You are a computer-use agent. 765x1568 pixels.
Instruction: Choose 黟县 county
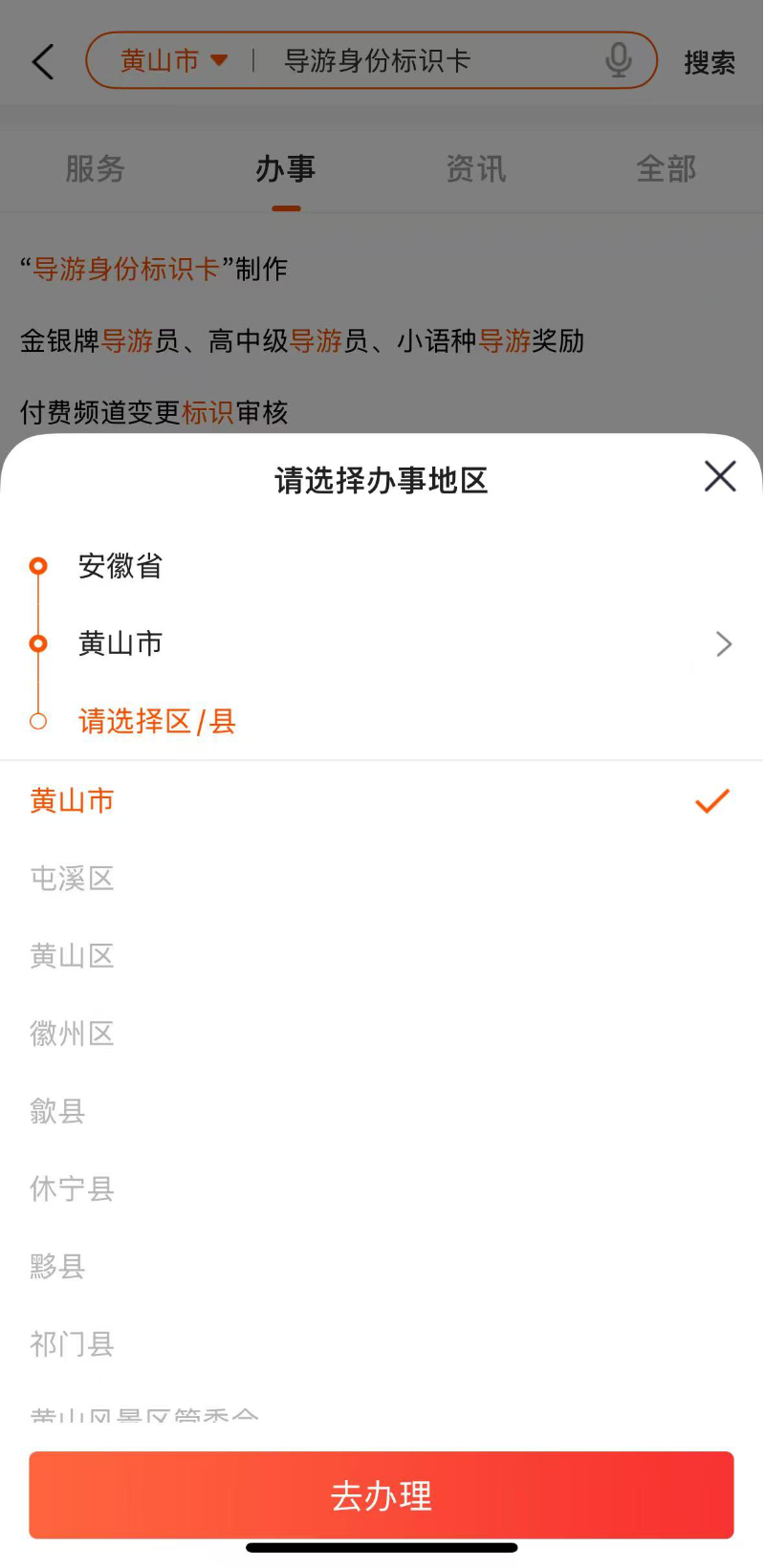tap(58, 1267)
